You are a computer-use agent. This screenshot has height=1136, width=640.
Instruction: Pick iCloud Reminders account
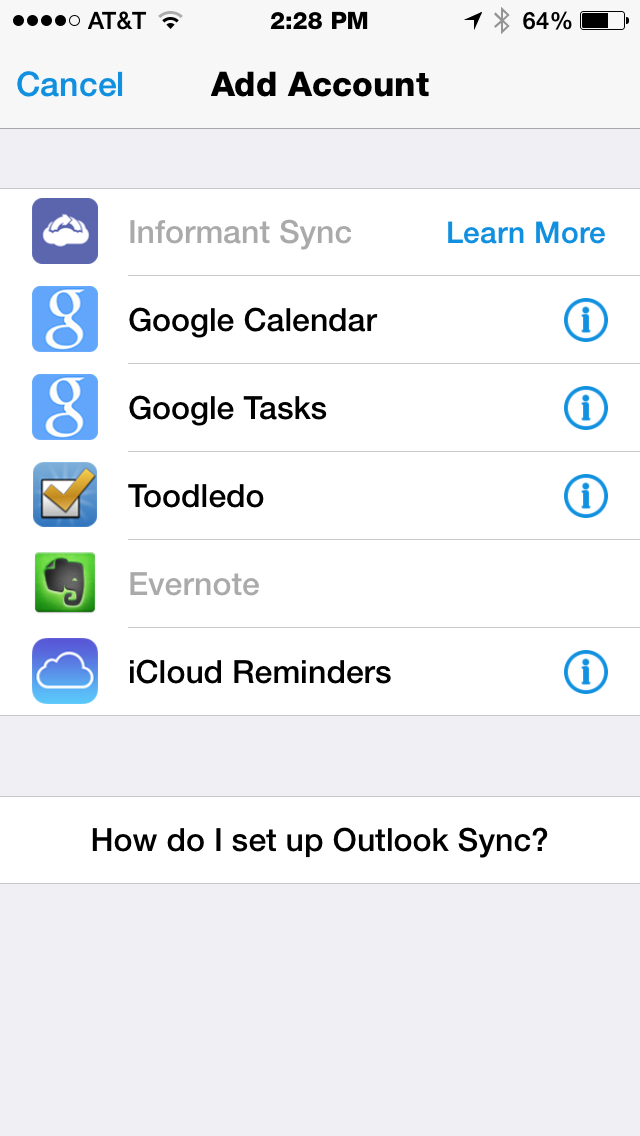point(260,673)
